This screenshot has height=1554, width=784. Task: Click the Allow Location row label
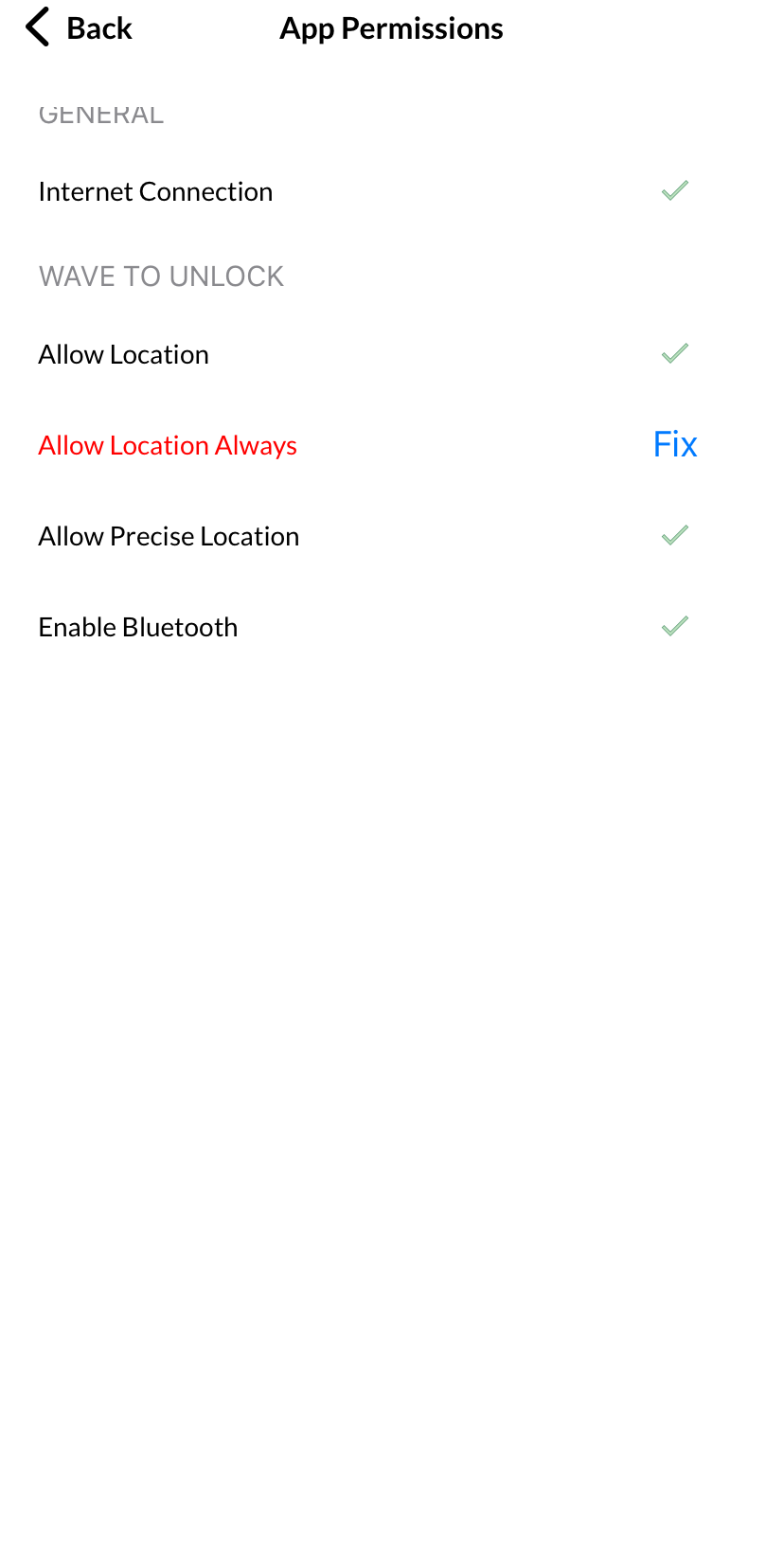pos(123,353)
